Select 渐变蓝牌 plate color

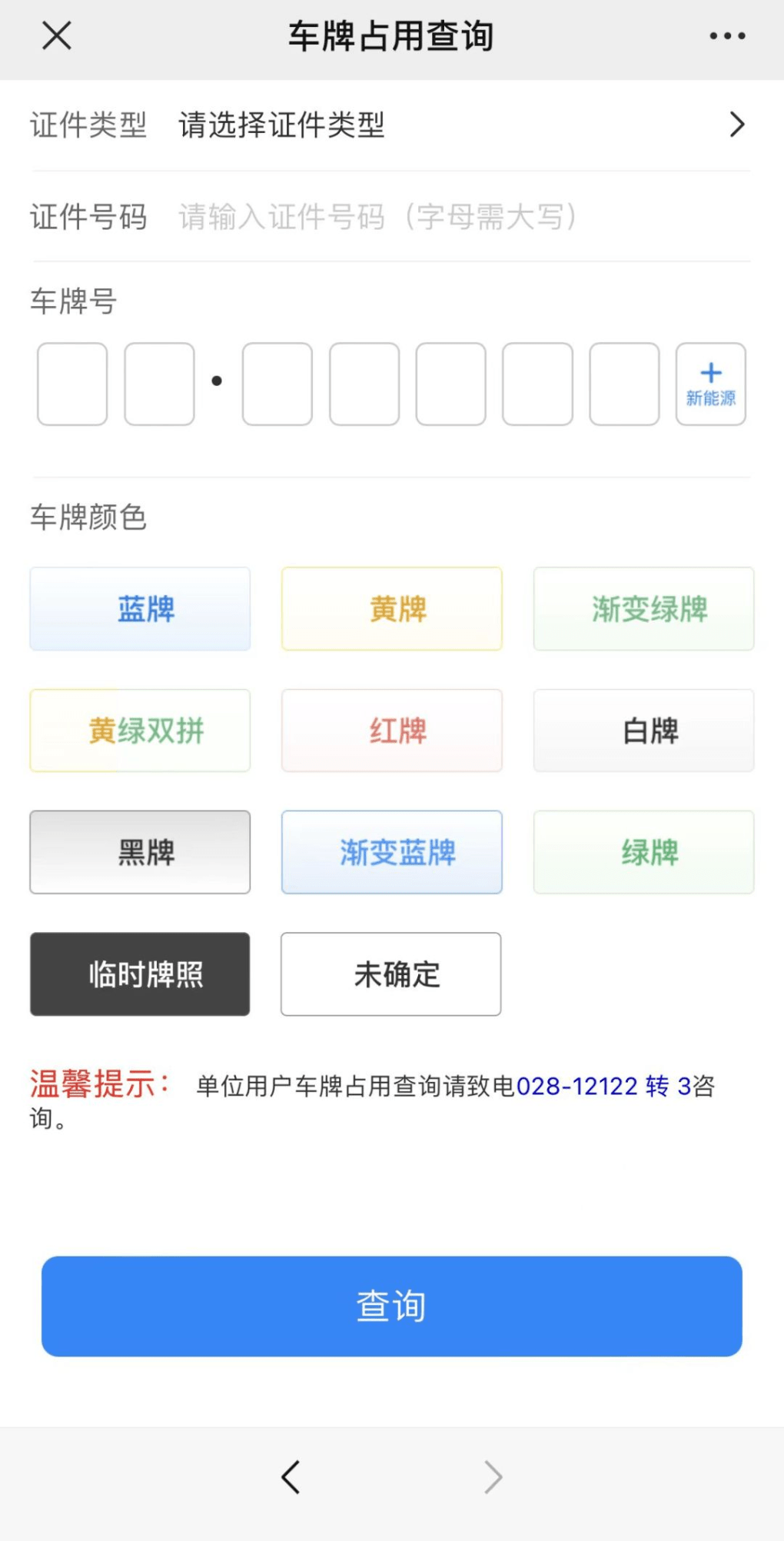tap(391, 852)
